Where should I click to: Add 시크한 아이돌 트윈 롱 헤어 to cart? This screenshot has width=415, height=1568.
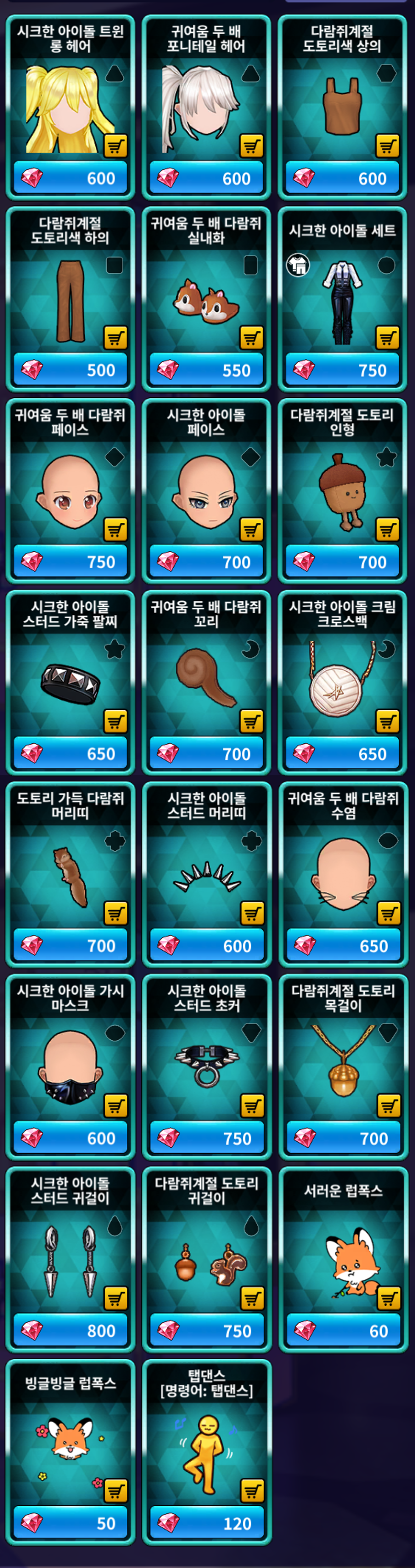click(115, 146)
